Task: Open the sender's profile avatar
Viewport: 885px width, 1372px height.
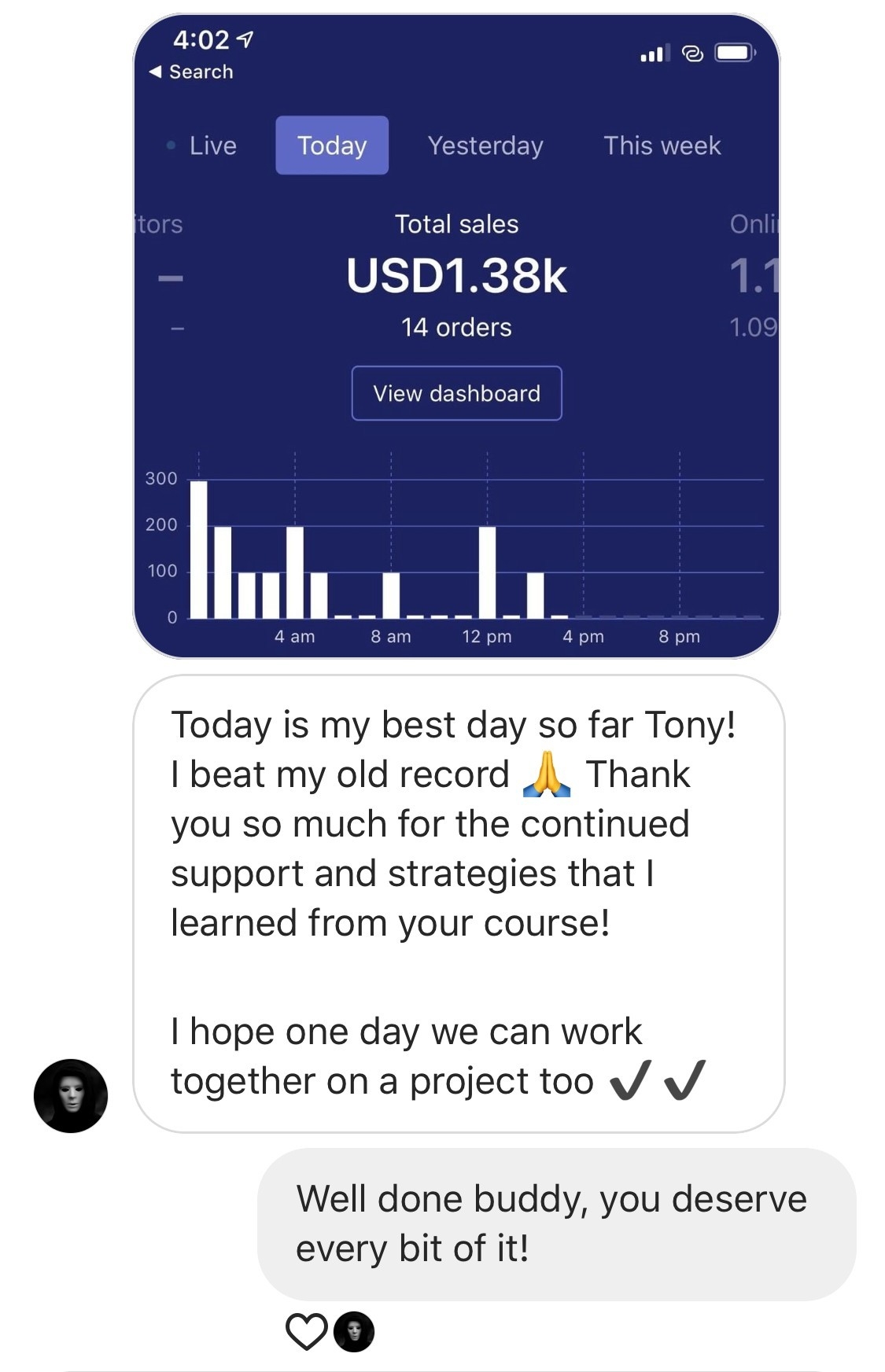Action: 71,1095
